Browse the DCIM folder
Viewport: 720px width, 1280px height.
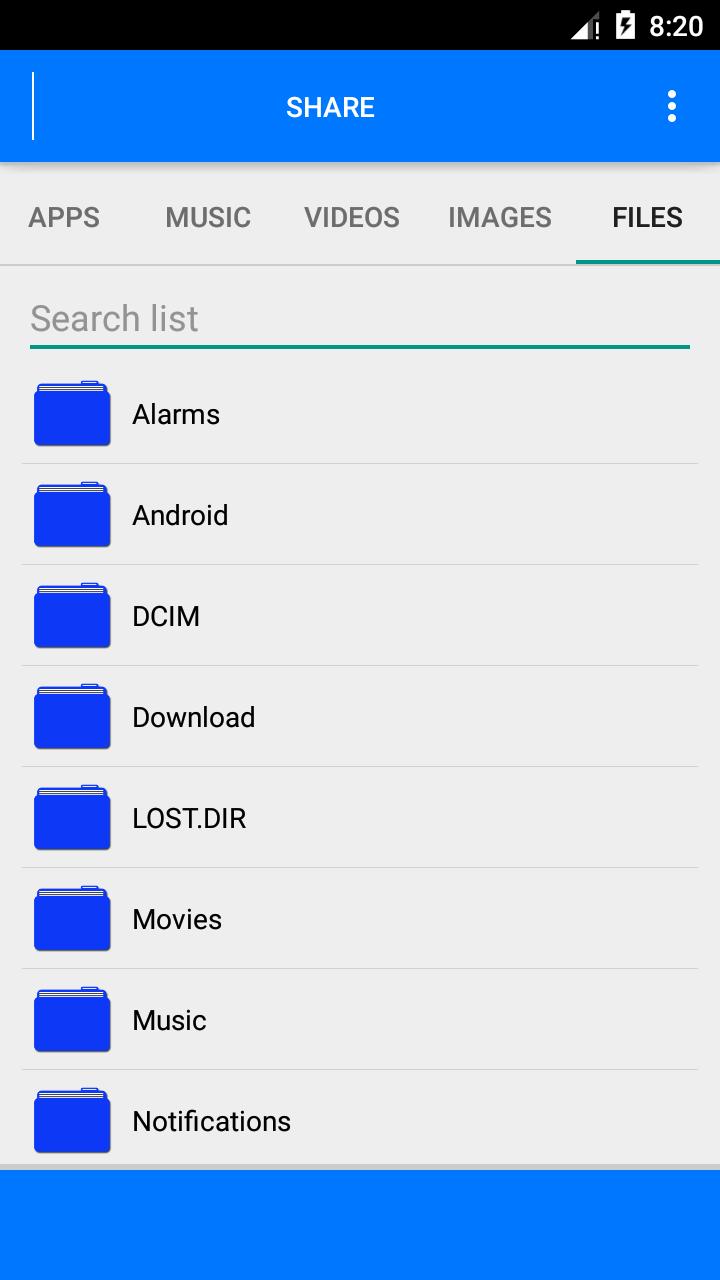(360, 616)
